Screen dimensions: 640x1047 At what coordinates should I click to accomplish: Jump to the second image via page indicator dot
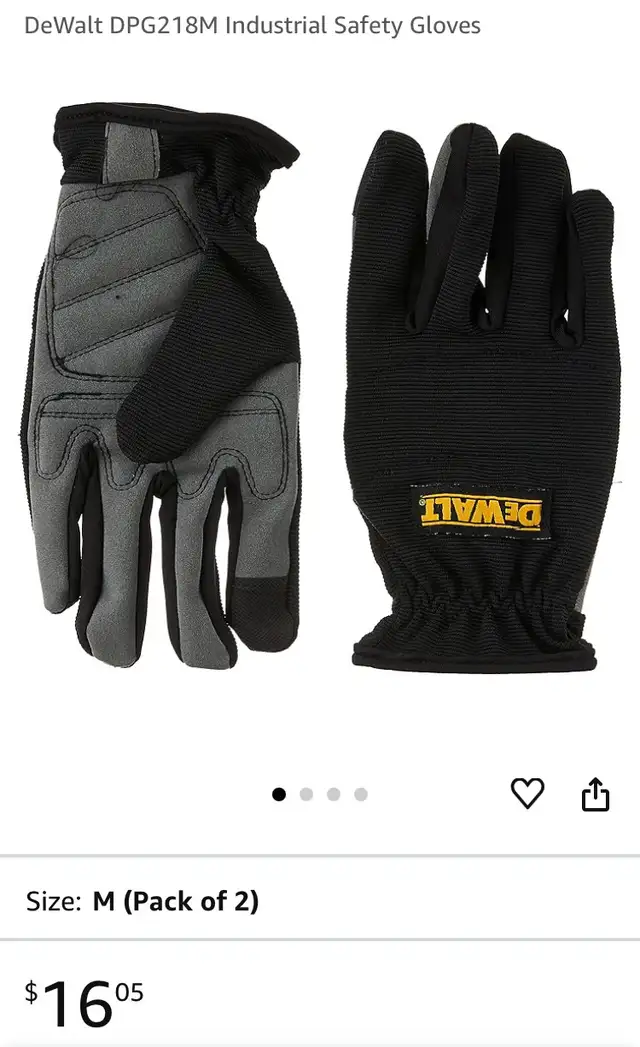pos(306,794)
